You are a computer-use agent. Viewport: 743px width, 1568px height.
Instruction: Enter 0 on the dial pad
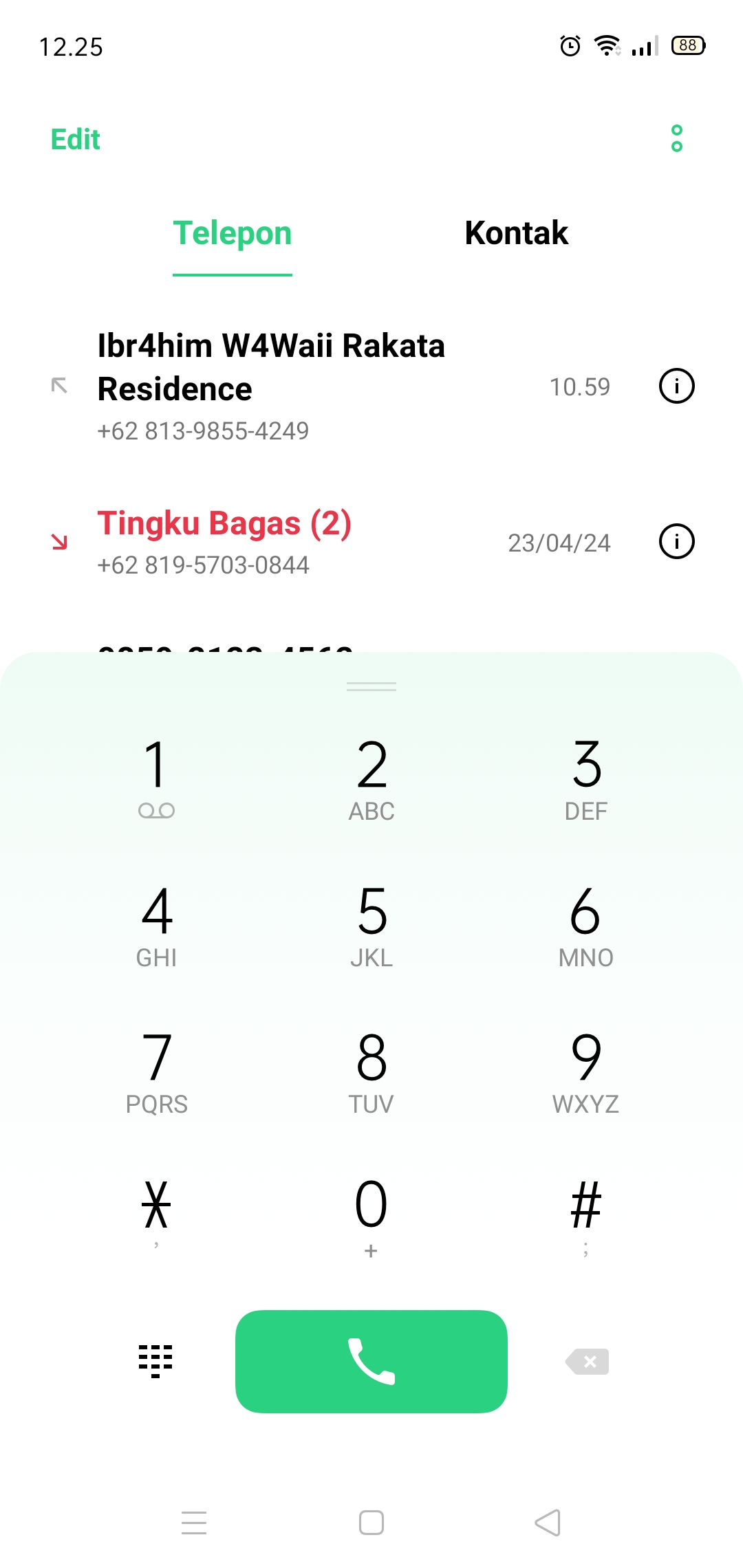(371, 1216)
